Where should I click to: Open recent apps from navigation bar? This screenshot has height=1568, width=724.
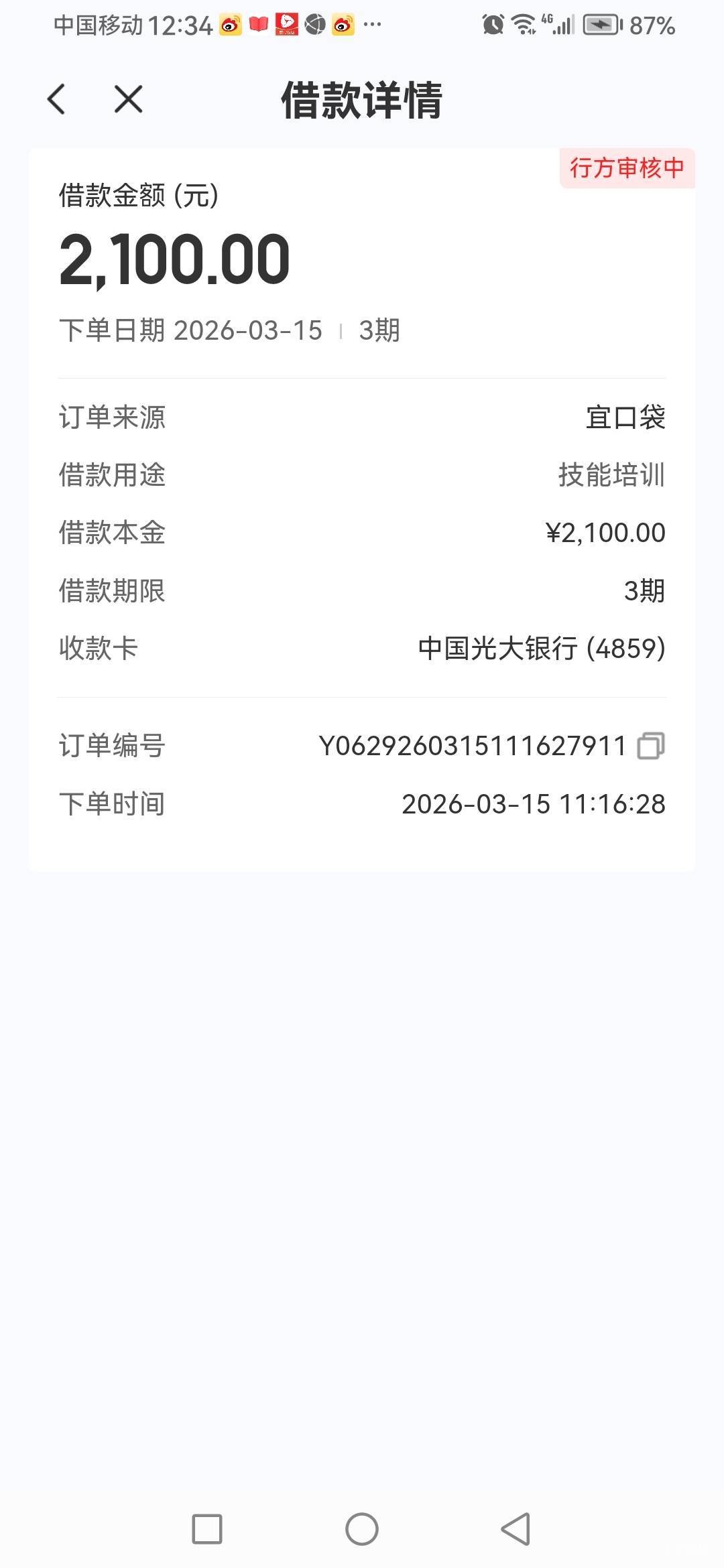pos(207,1529)
